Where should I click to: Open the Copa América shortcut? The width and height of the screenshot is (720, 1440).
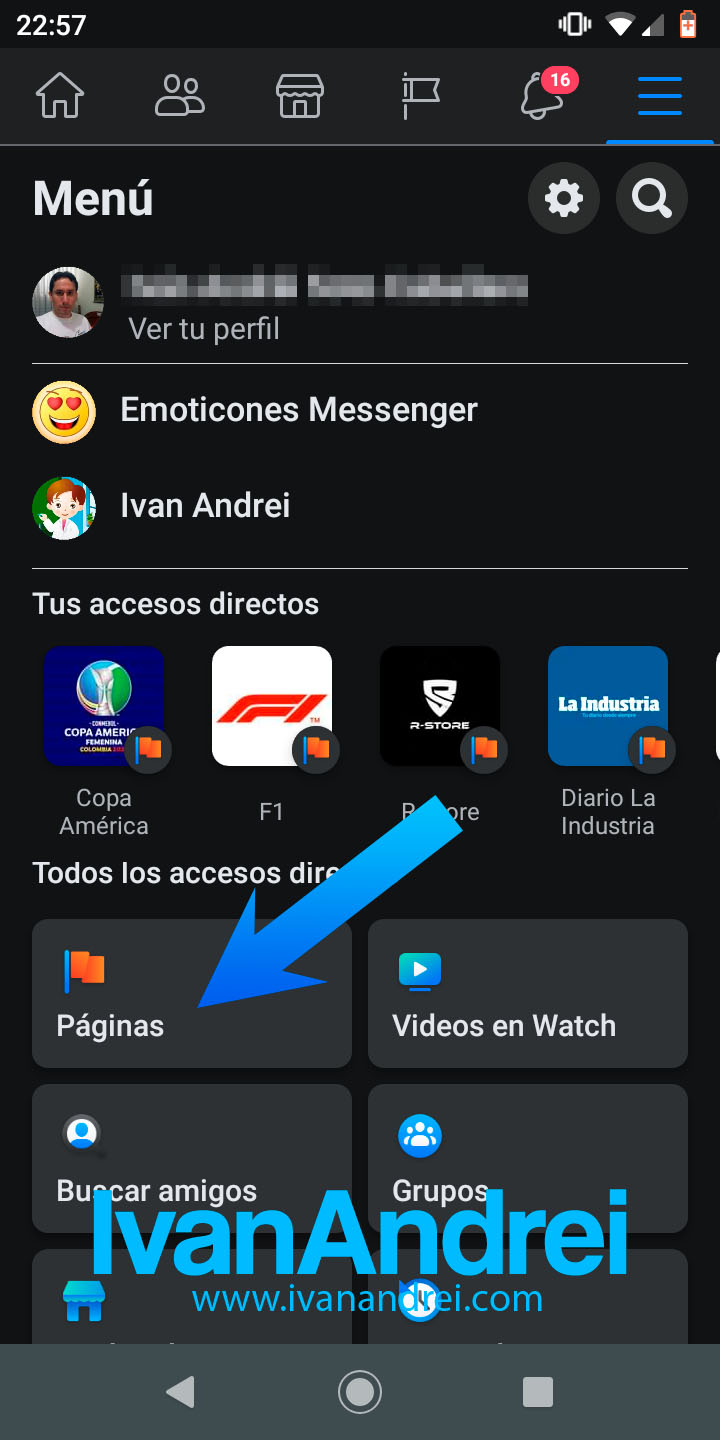pos(104,706)
